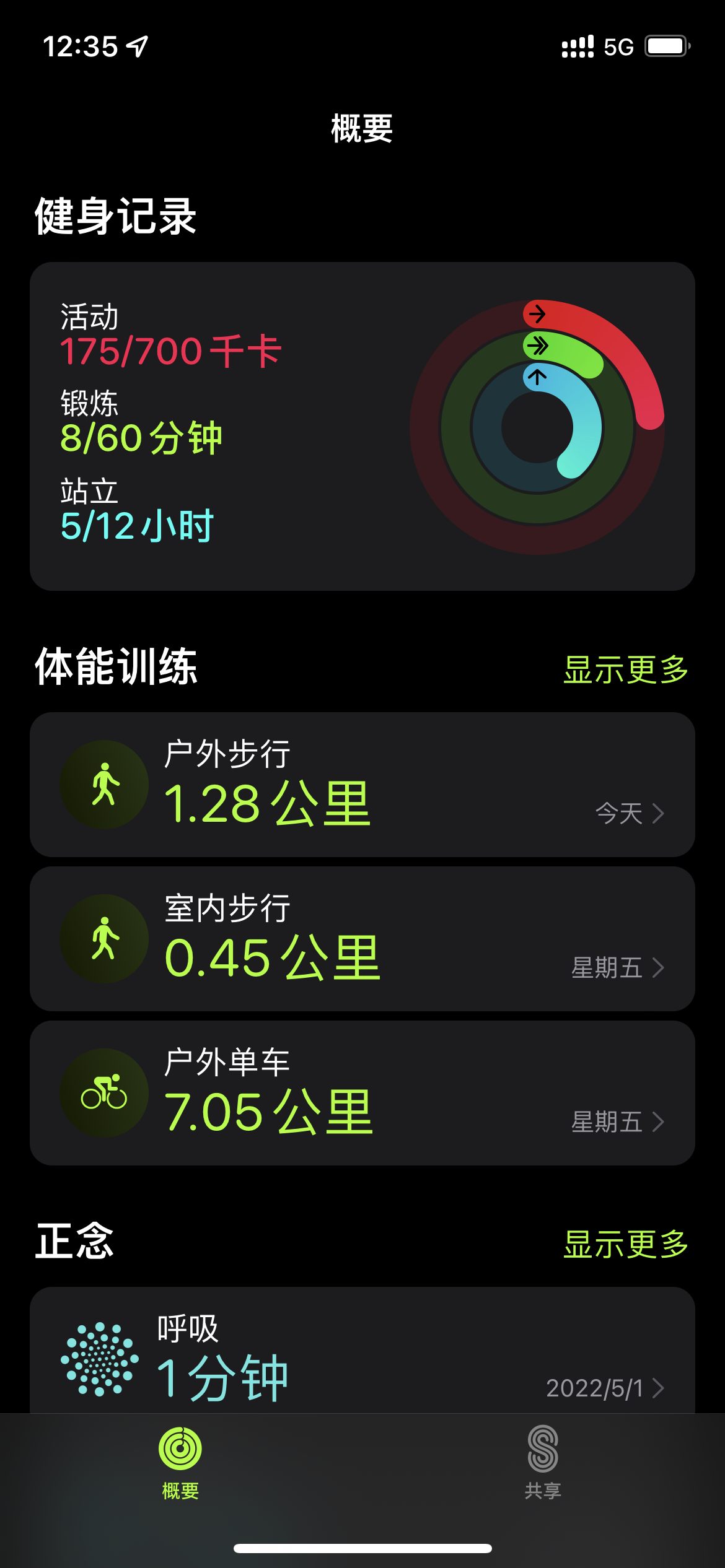Show more 正念 sessions
This screenshot has width=725, height=1568.
pyautogui.click(x=626, y=1244)
